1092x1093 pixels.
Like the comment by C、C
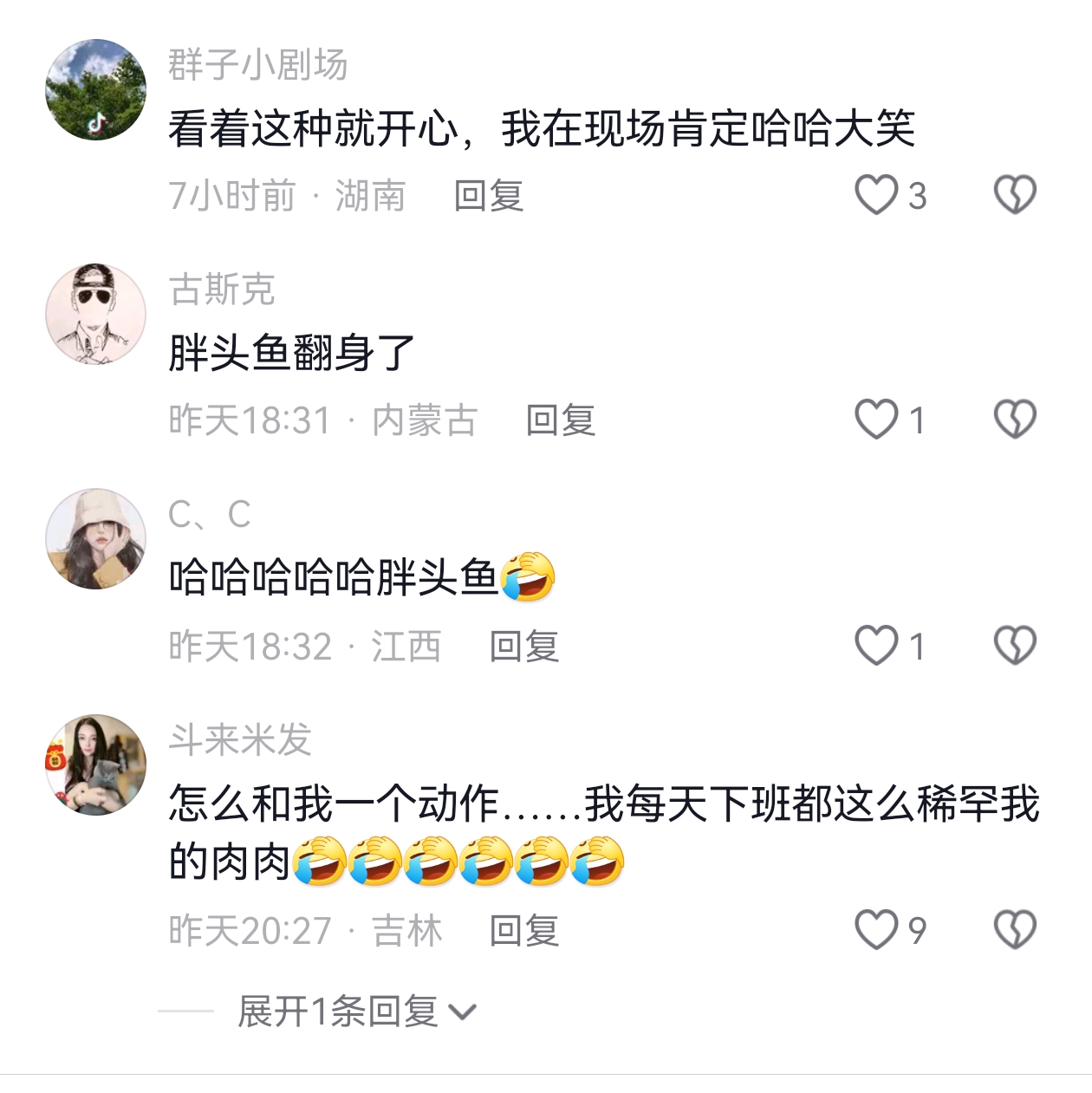click(x=876, y=646)
